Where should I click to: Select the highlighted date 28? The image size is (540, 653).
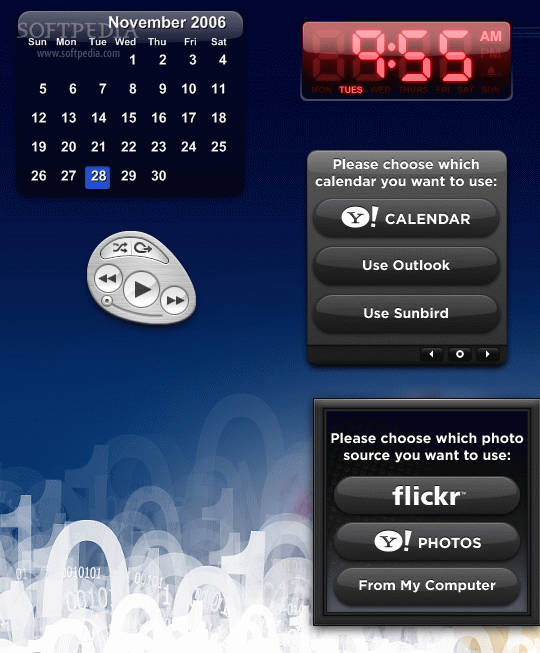click(98, 177)
